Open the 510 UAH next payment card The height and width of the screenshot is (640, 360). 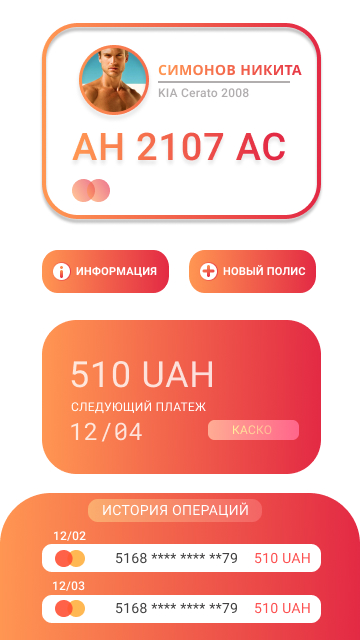click(x=181, y=397)
